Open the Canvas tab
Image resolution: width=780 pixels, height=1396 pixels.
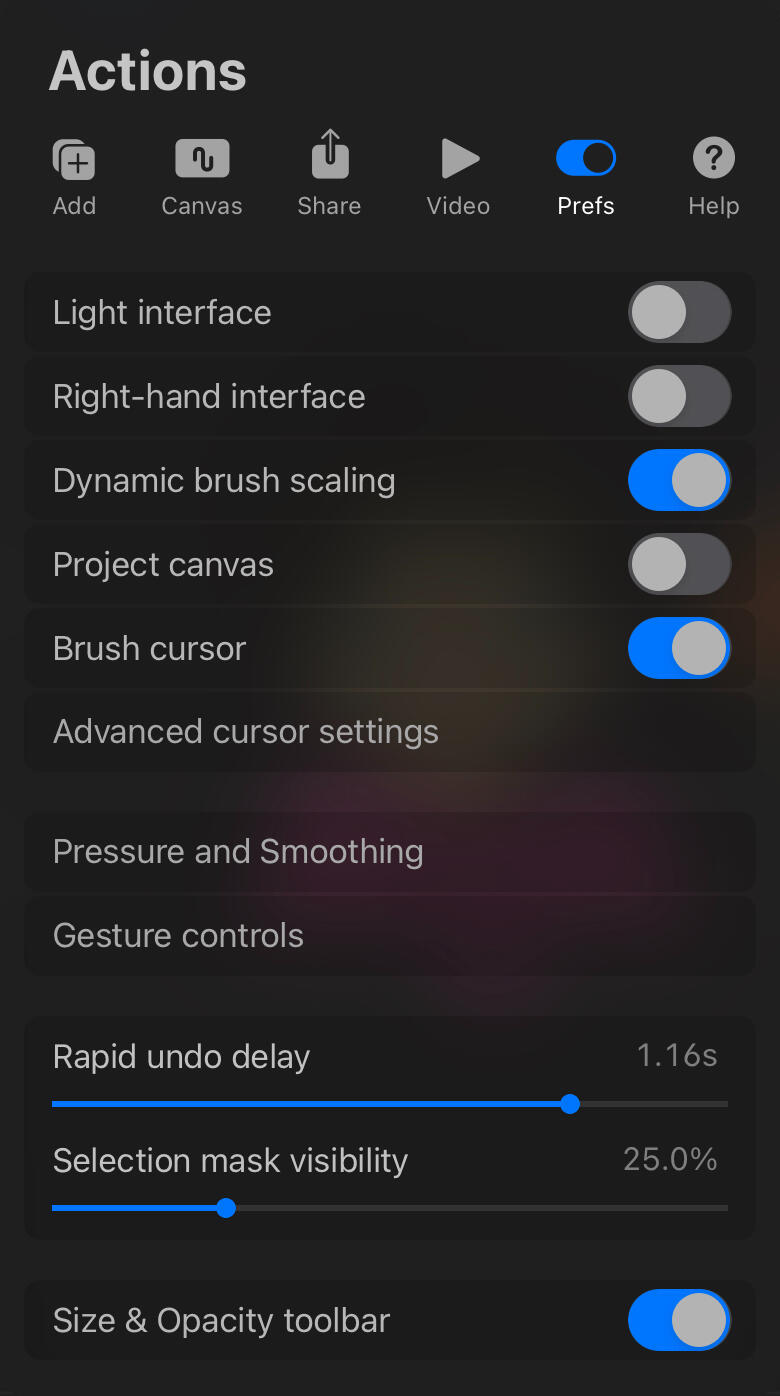pos(202,177)
